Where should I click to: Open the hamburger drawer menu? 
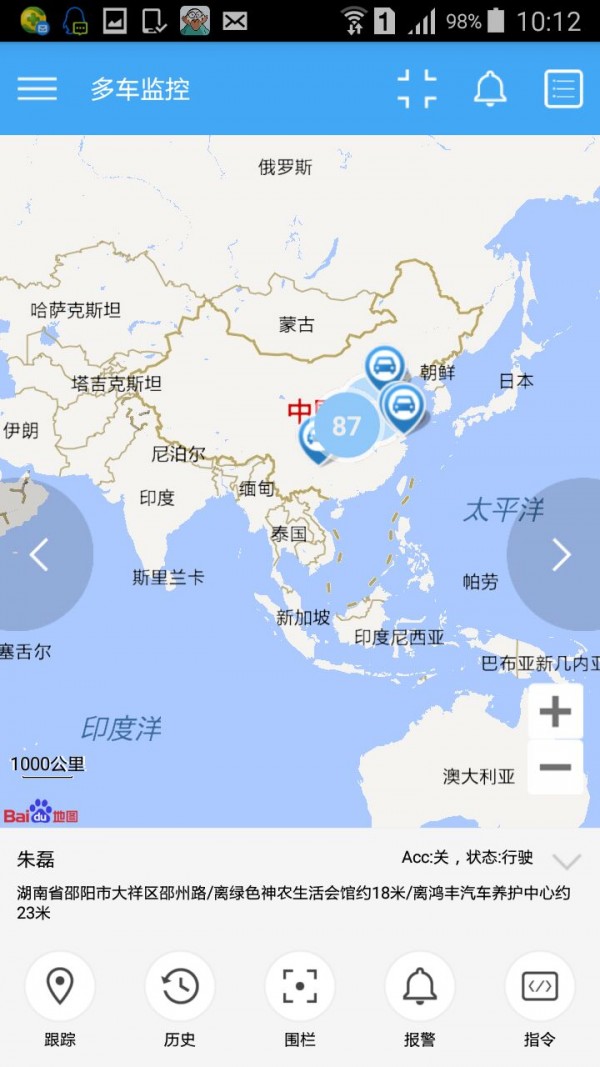(x=37, y=89)
